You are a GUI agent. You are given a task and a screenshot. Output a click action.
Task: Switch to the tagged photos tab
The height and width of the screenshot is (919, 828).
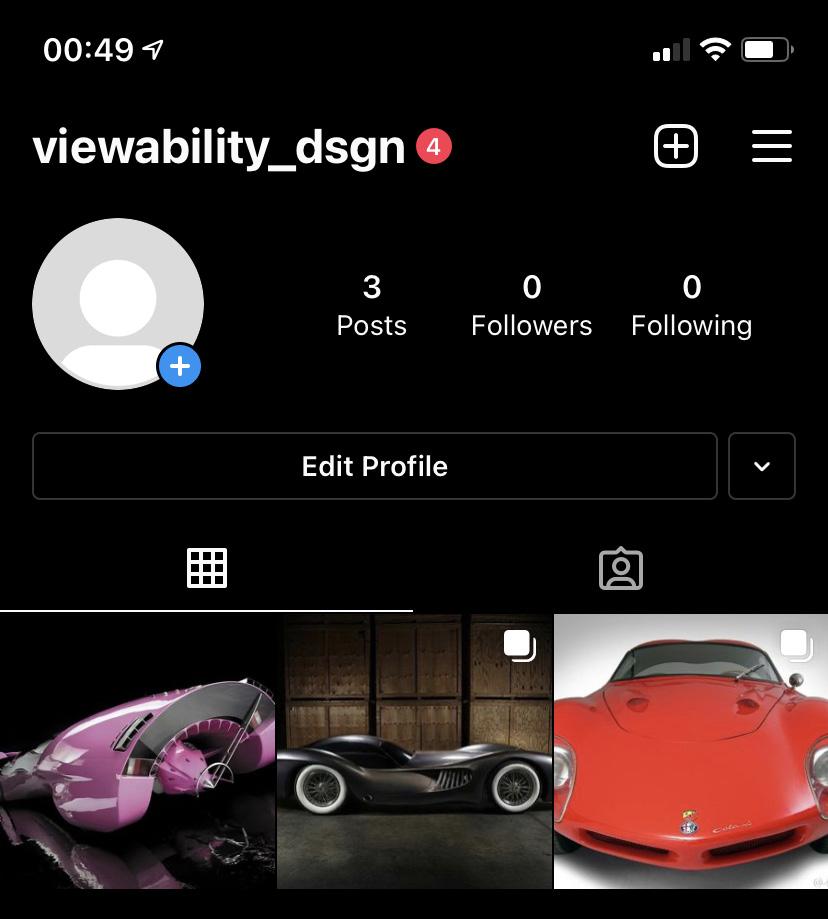(620, 568)
